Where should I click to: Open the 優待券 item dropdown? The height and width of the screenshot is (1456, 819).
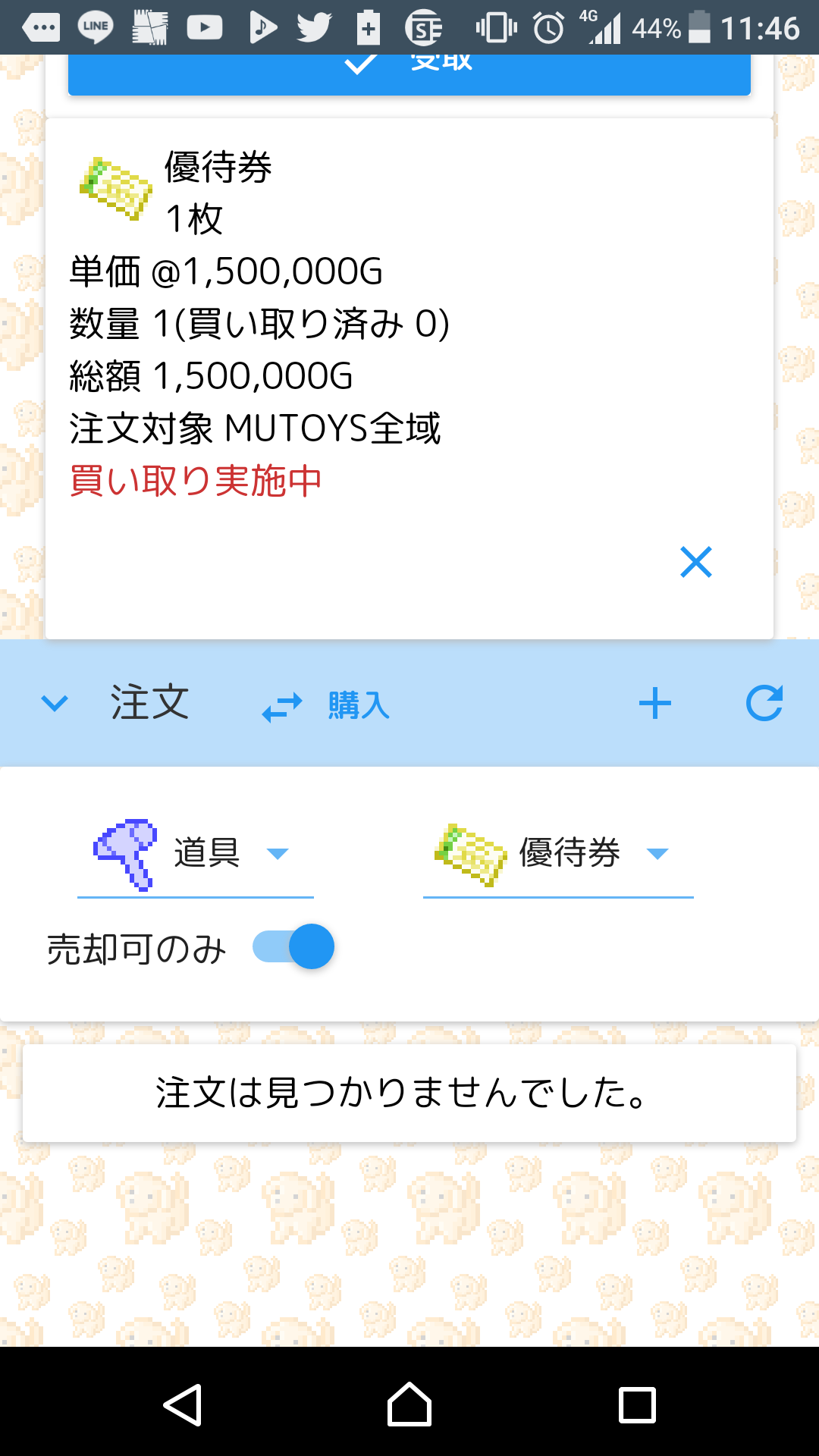click(558, 855)
